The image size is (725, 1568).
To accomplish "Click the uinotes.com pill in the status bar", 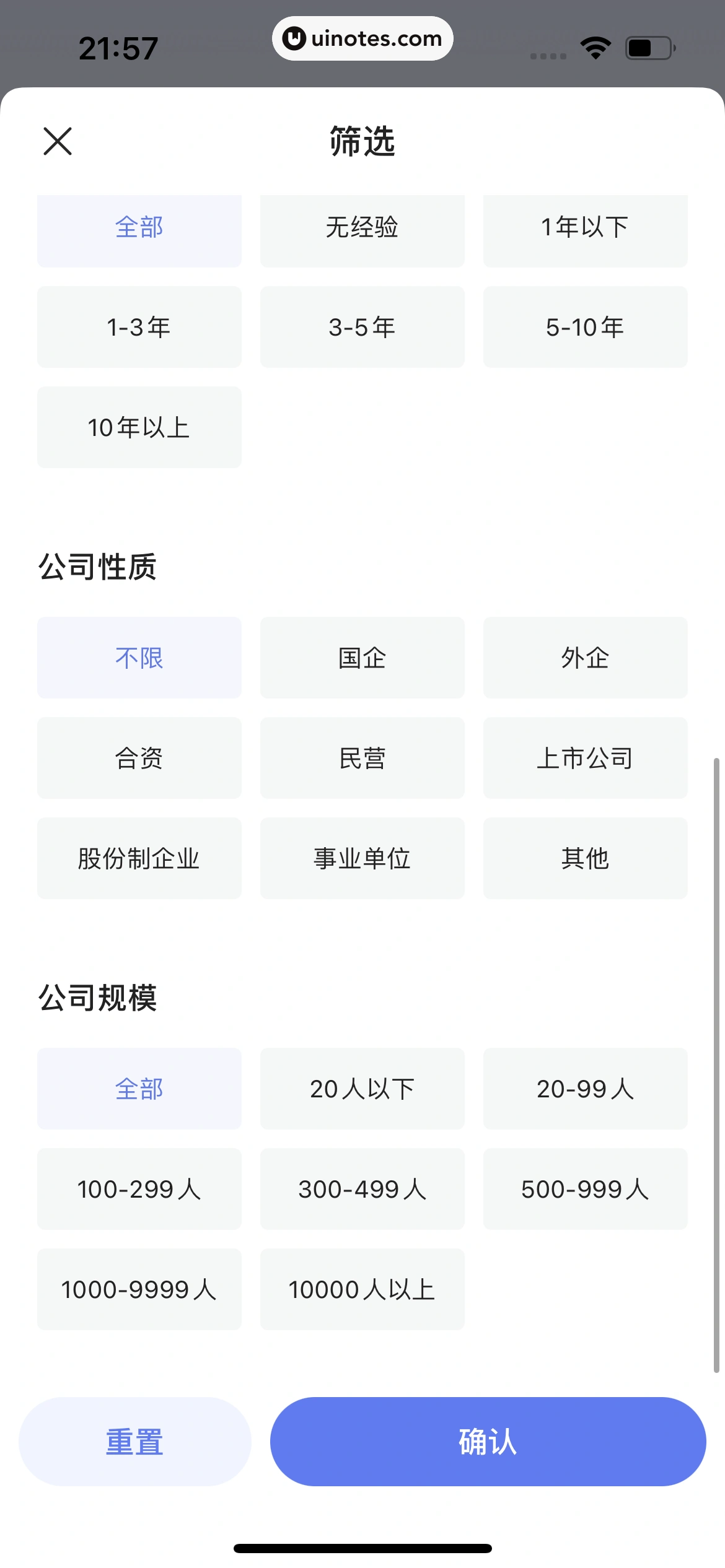I will (362, 38).
